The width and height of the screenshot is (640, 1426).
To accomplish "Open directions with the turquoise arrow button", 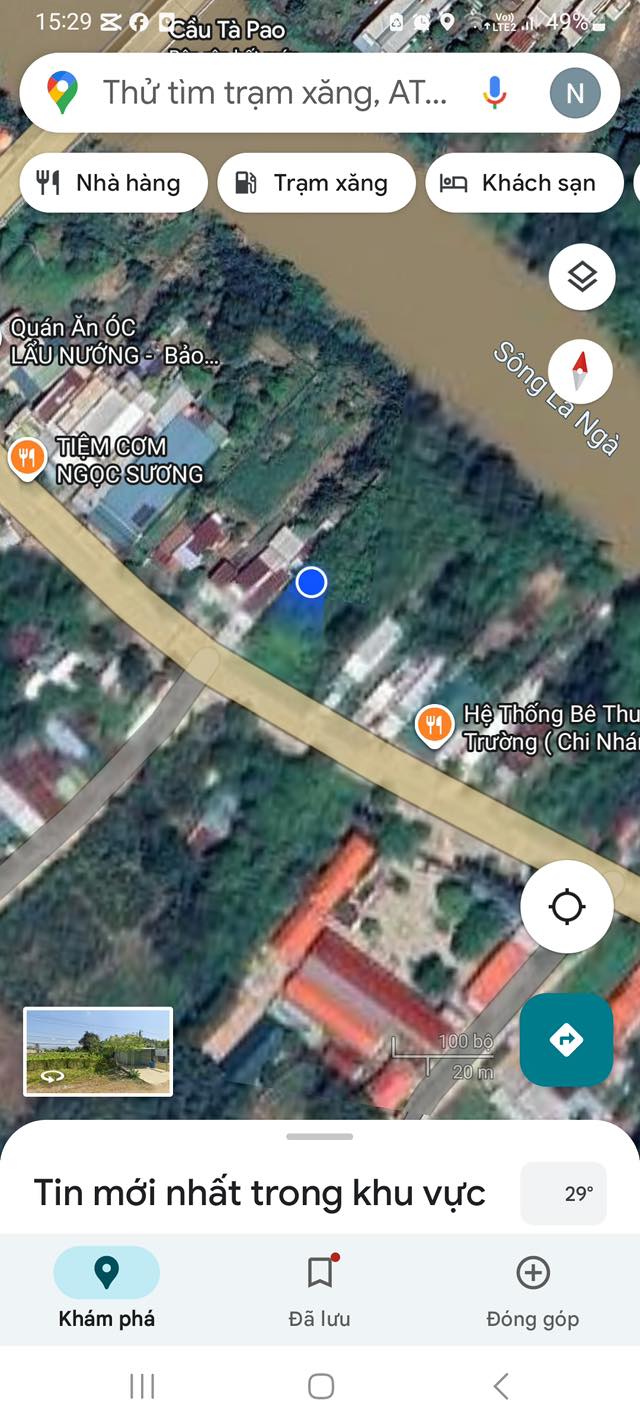I will [x=566, y=1040].
